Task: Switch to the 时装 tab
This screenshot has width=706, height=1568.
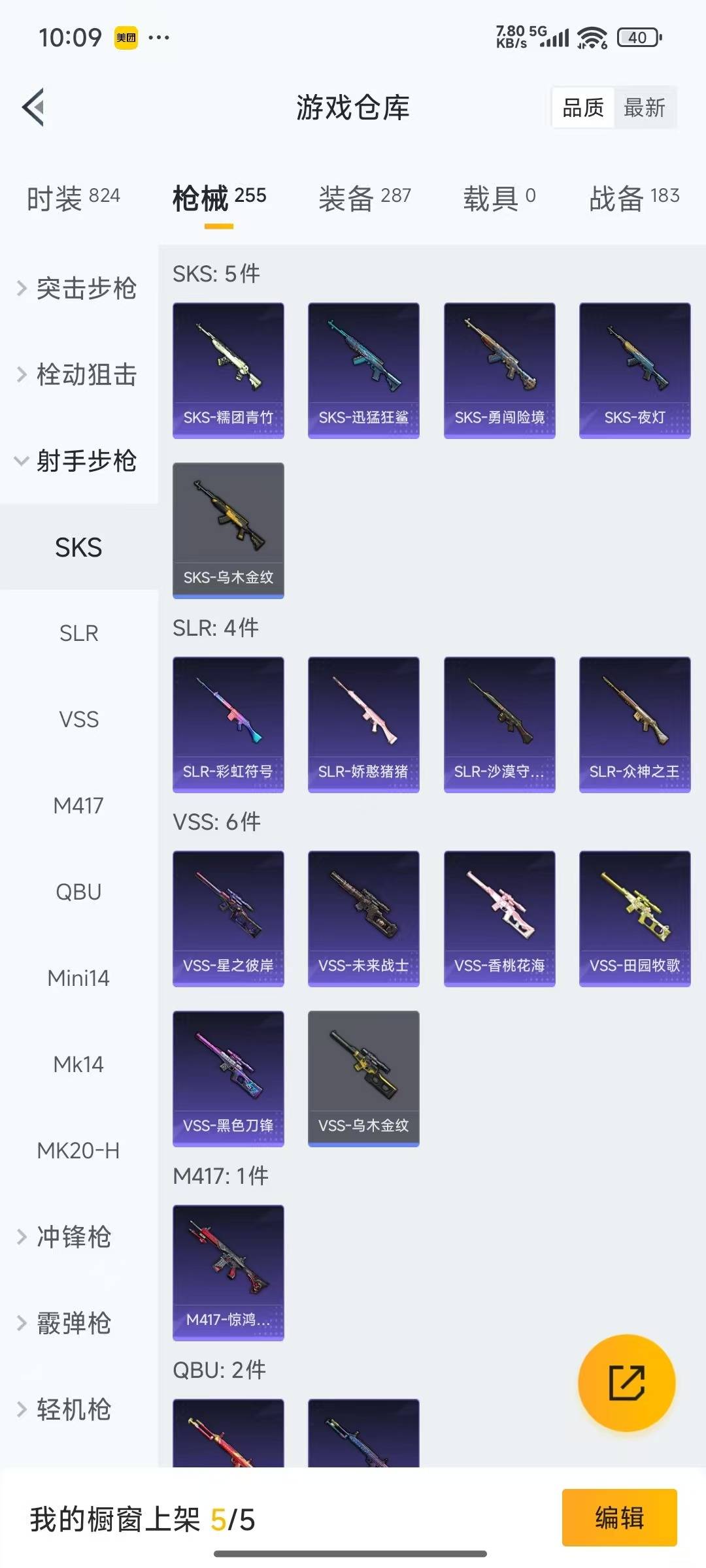Action: click(73, 199)
